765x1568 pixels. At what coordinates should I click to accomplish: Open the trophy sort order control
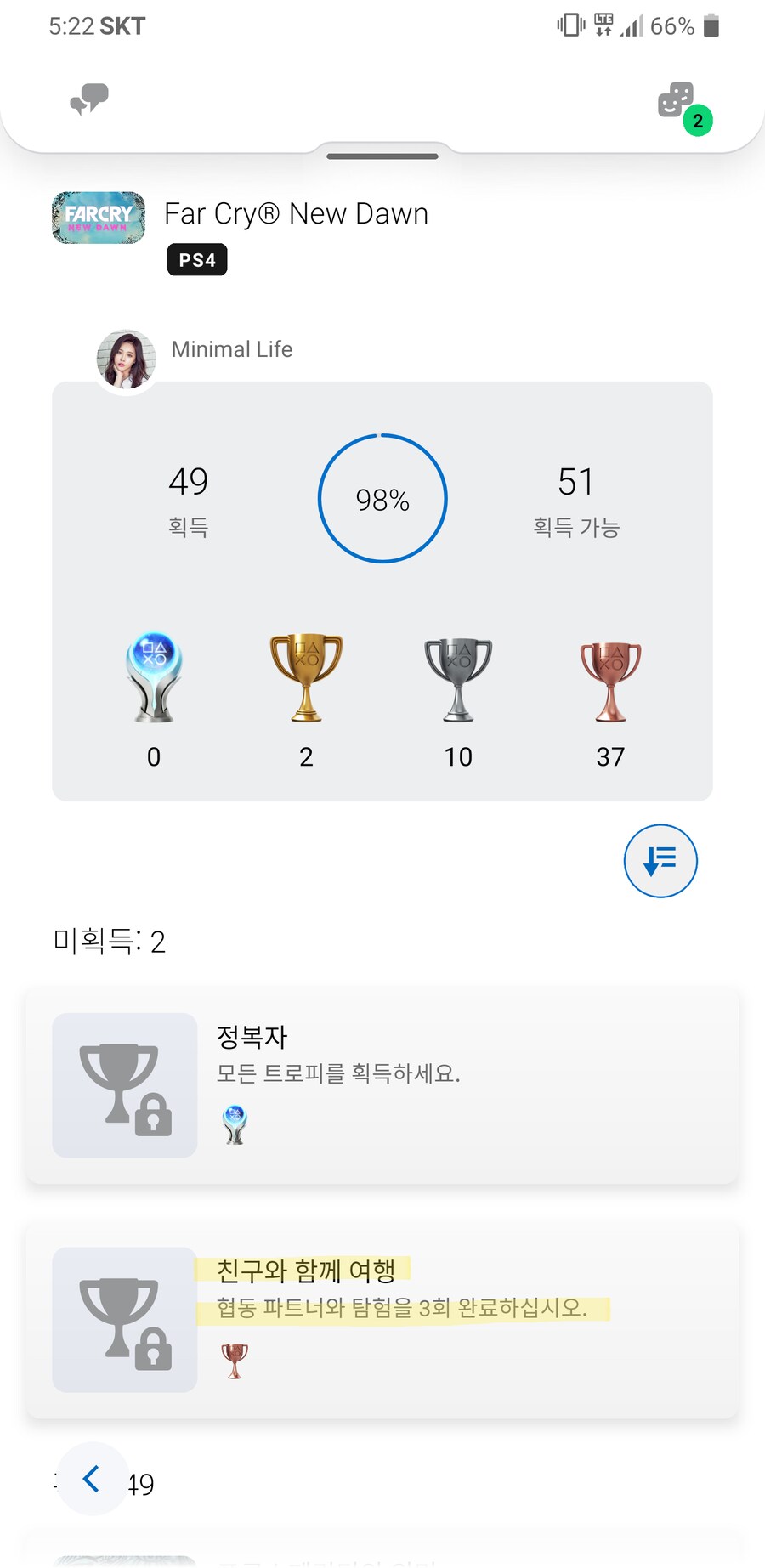pos(660,860)
